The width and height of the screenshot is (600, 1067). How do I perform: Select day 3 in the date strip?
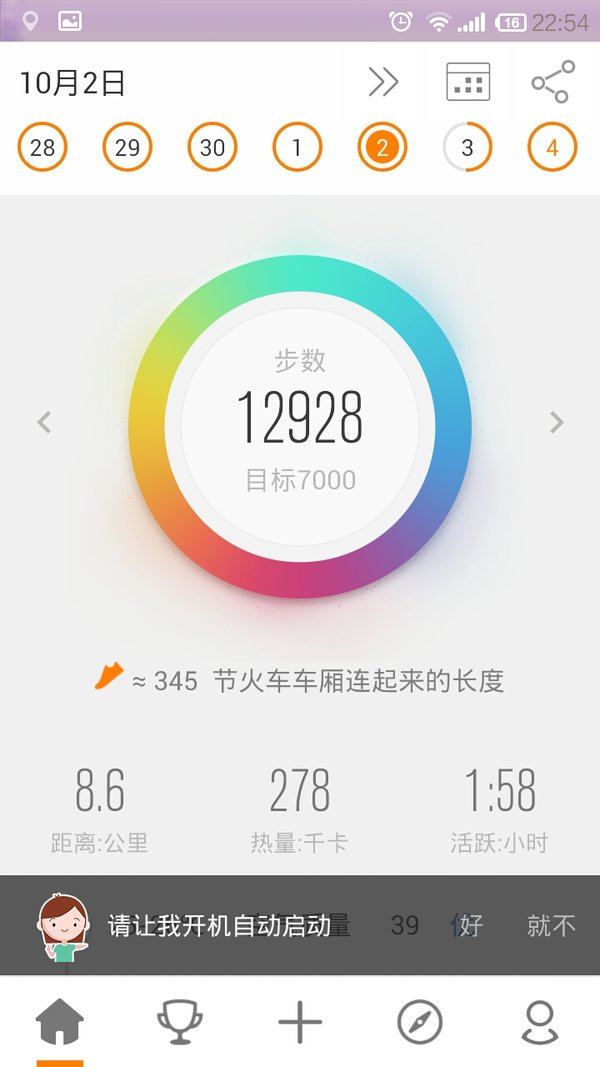pyautogui.click(x=467, y=146)
